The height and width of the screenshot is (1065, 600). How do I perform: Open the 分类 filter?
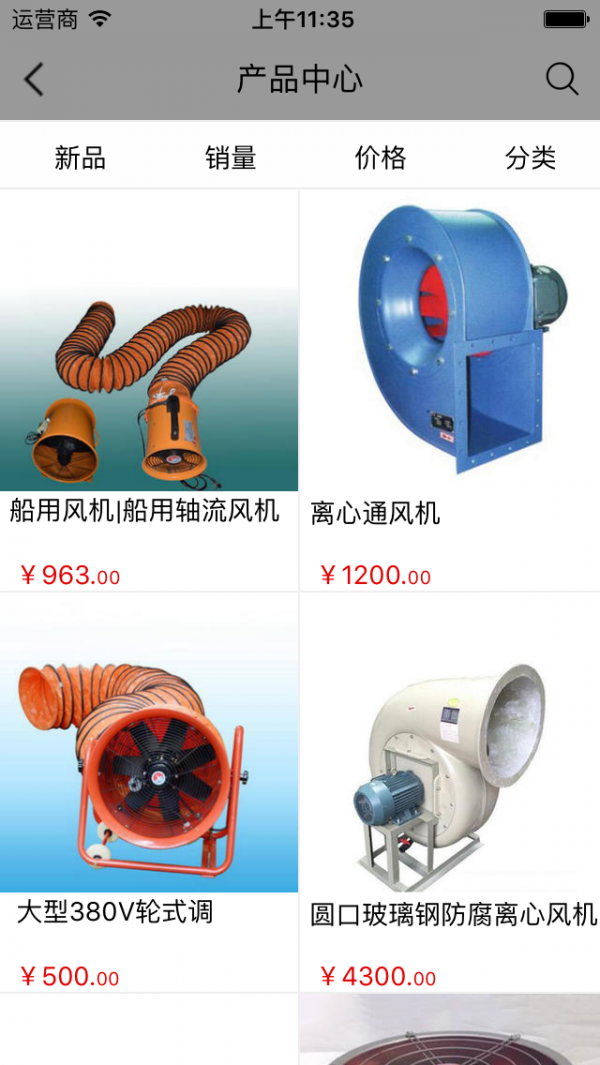531,158
